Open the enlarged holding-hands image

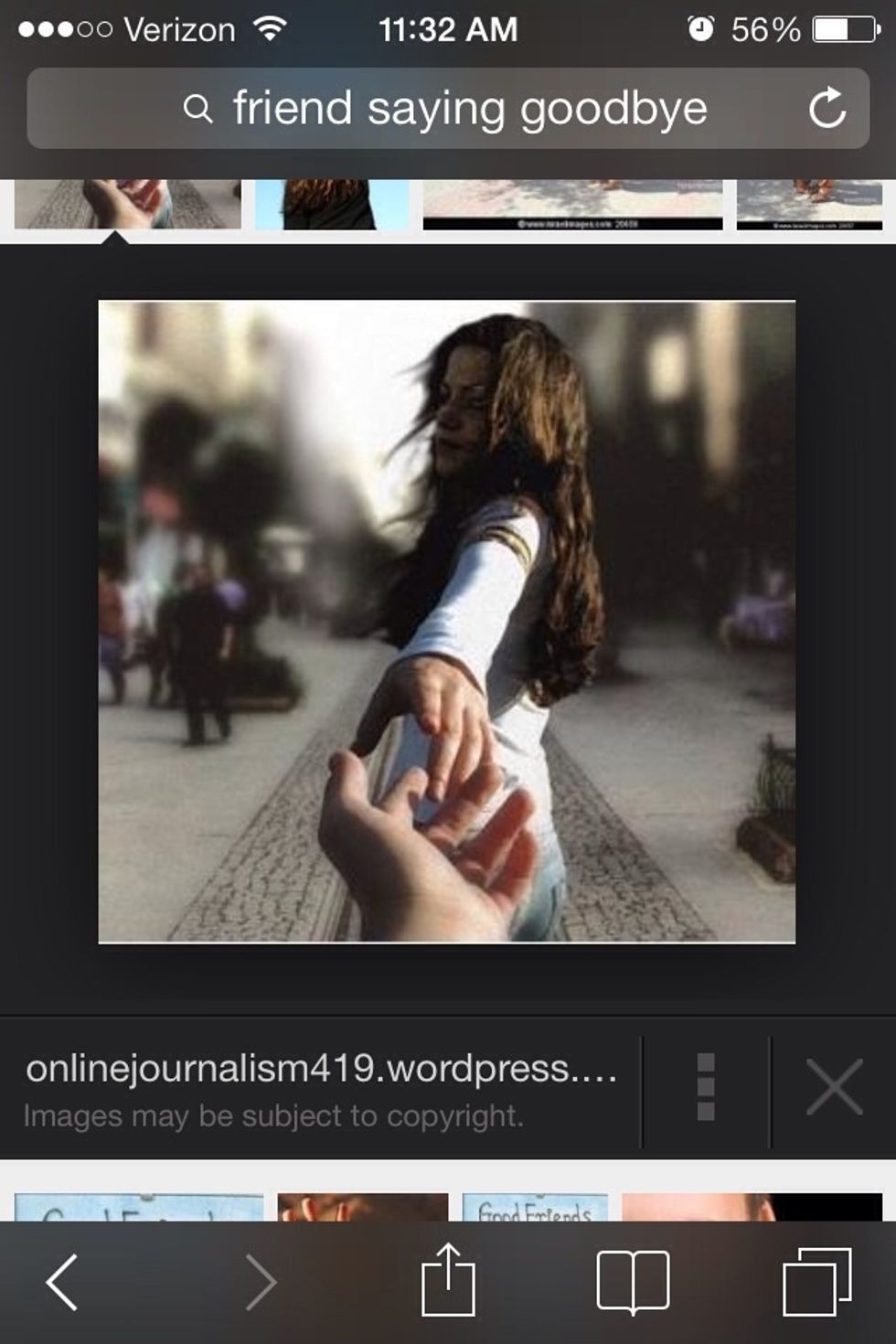click(x=446, y=621)
